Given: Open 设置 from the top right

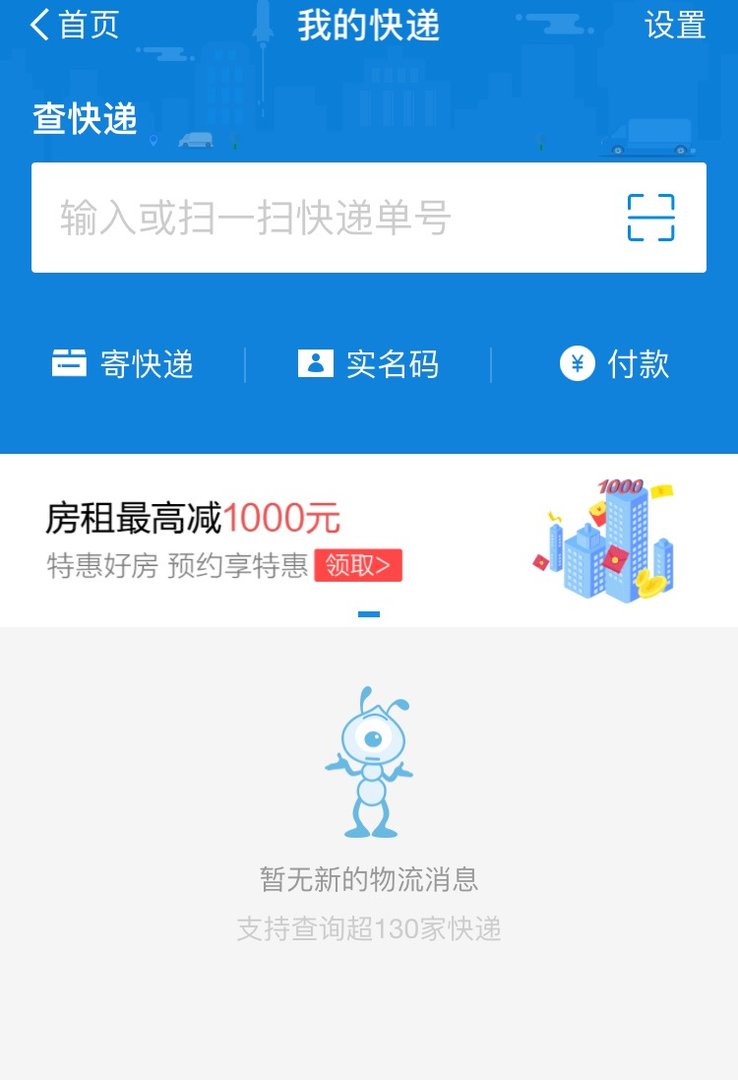Looking at the screenshot, I should pos(676,27).
